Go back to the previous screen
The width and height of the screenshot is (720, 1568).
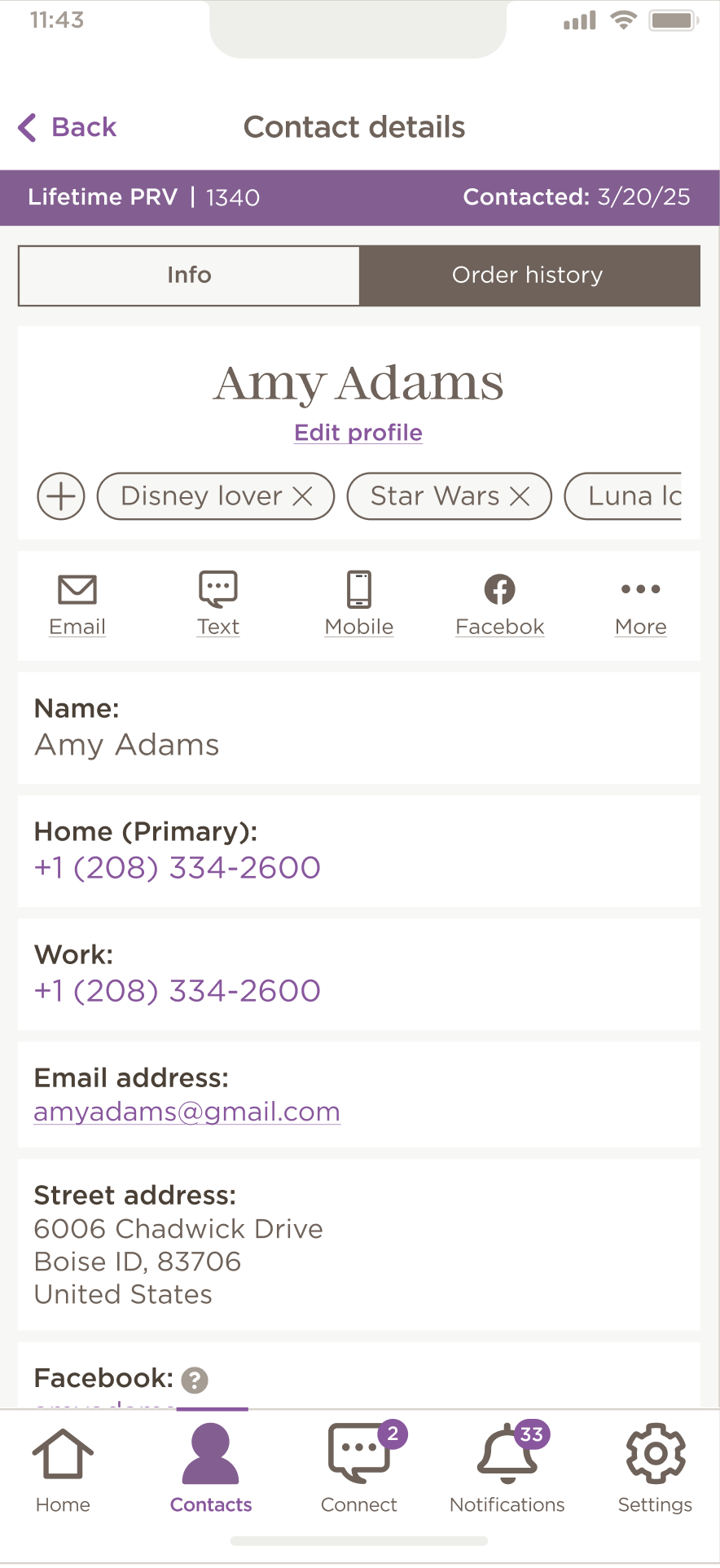point(68,128)
